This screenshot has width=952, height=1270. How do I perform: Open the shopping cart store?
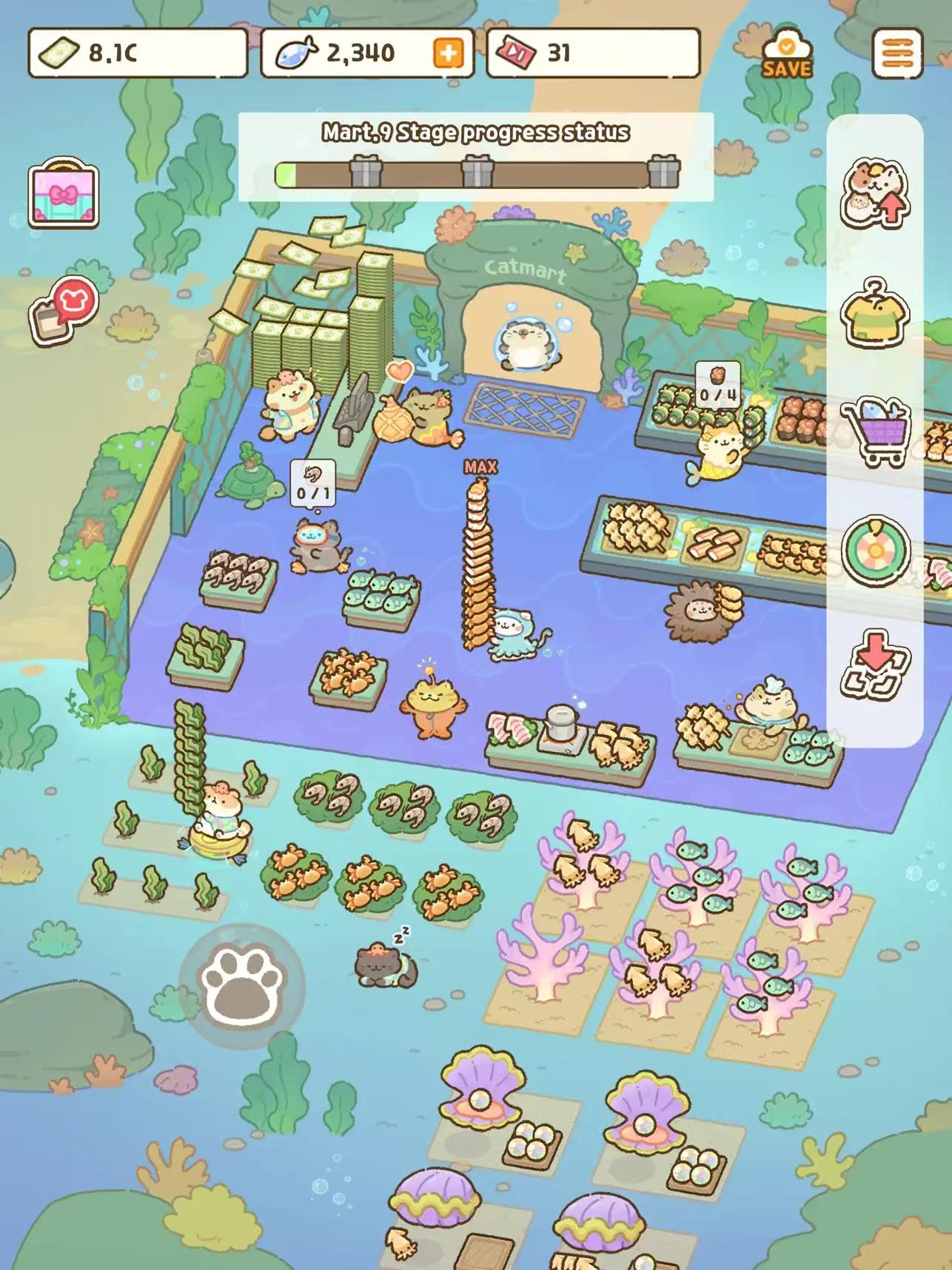[875, 432]
